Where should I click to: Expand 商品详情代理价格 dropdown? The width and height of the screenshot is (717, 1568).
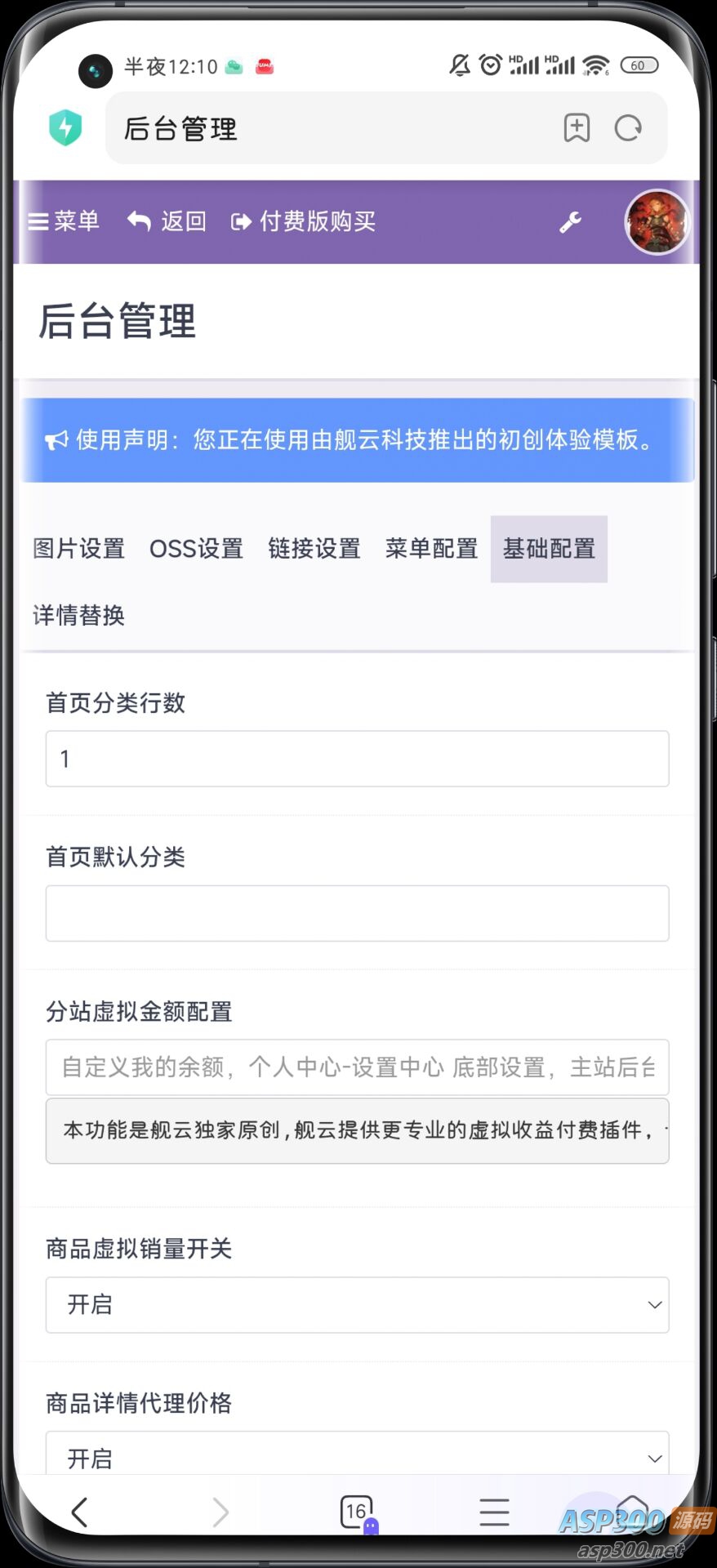coord(357,1457)
